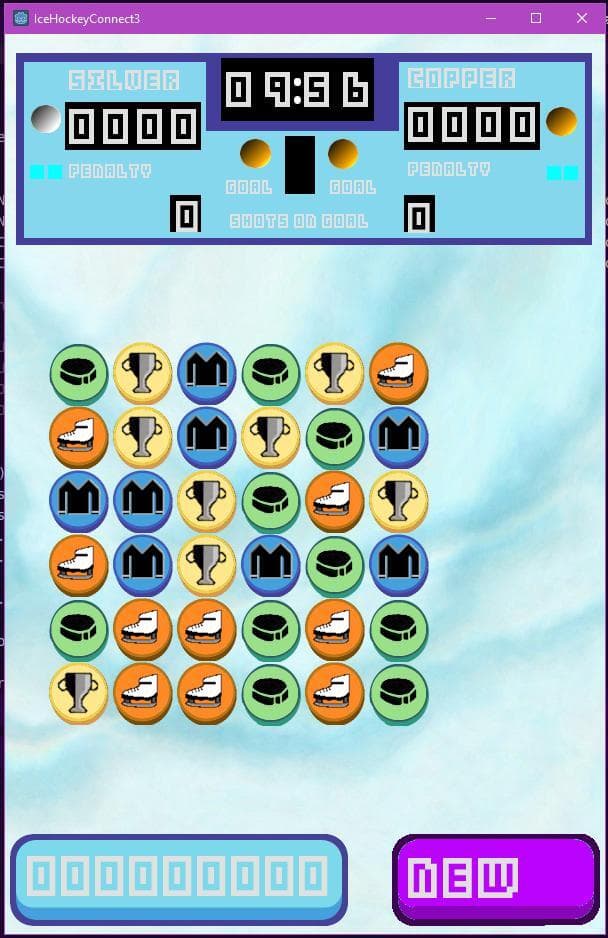
Task: Tap the trophy tile in the bottom row
Action: coord(78,693)
